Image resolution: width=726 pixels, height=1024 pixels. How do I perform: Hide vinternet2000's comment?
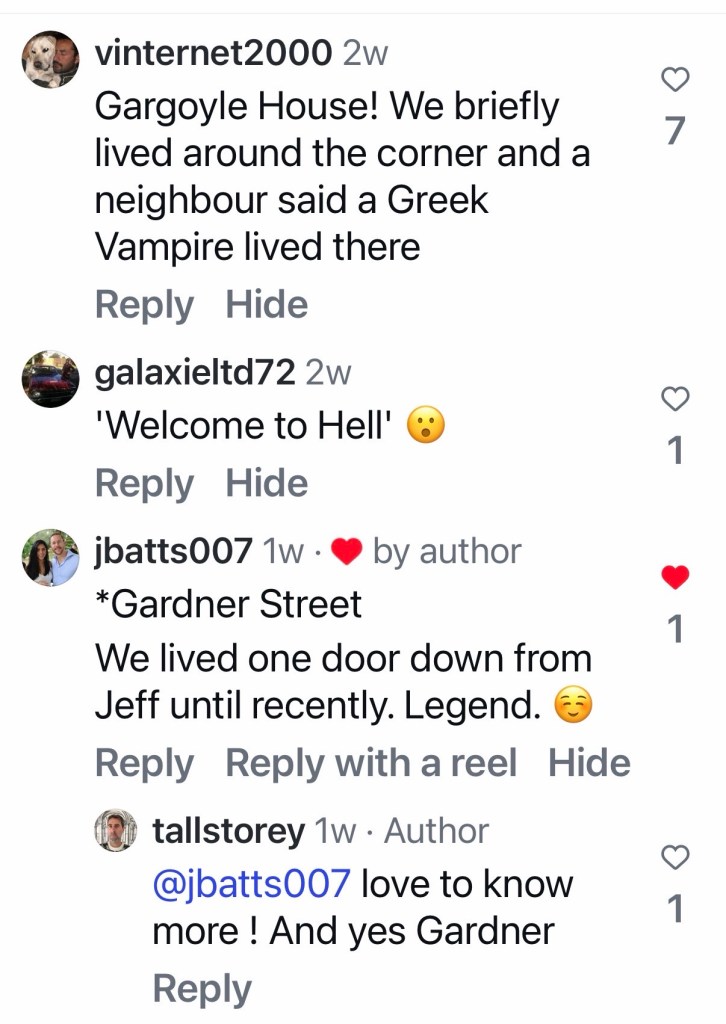pyautogui.click(x=266, y=305)
